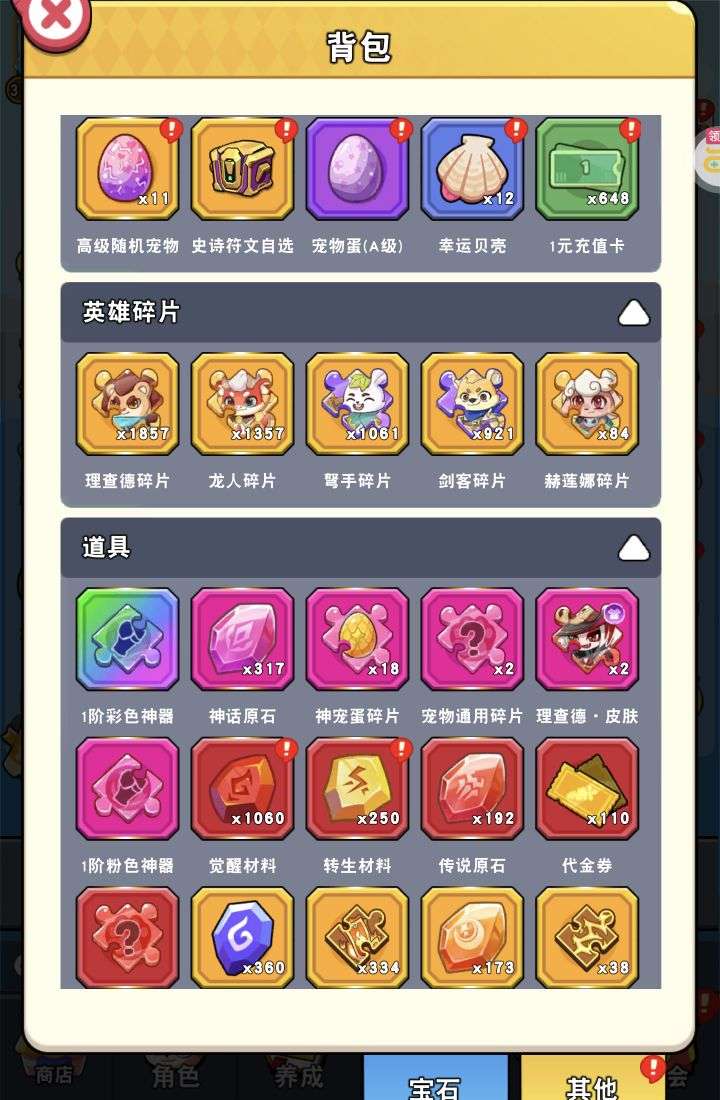Switch to the 其他 tab
This screenshot has height=1100, width=720.
pos(592,1080)
